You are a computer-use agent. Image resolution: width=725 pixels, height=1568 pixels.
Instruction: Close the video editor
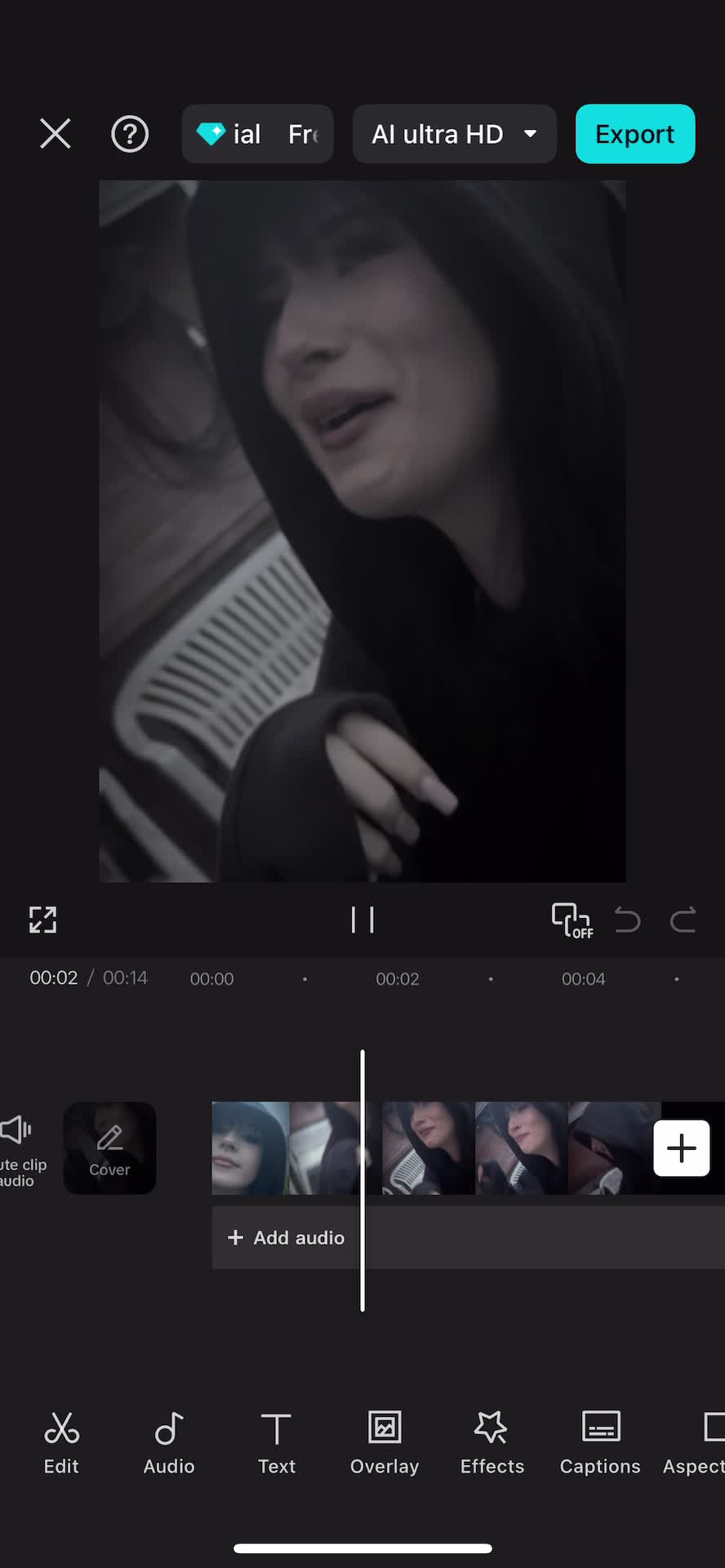pyautogui.click(x=56, y=134)
